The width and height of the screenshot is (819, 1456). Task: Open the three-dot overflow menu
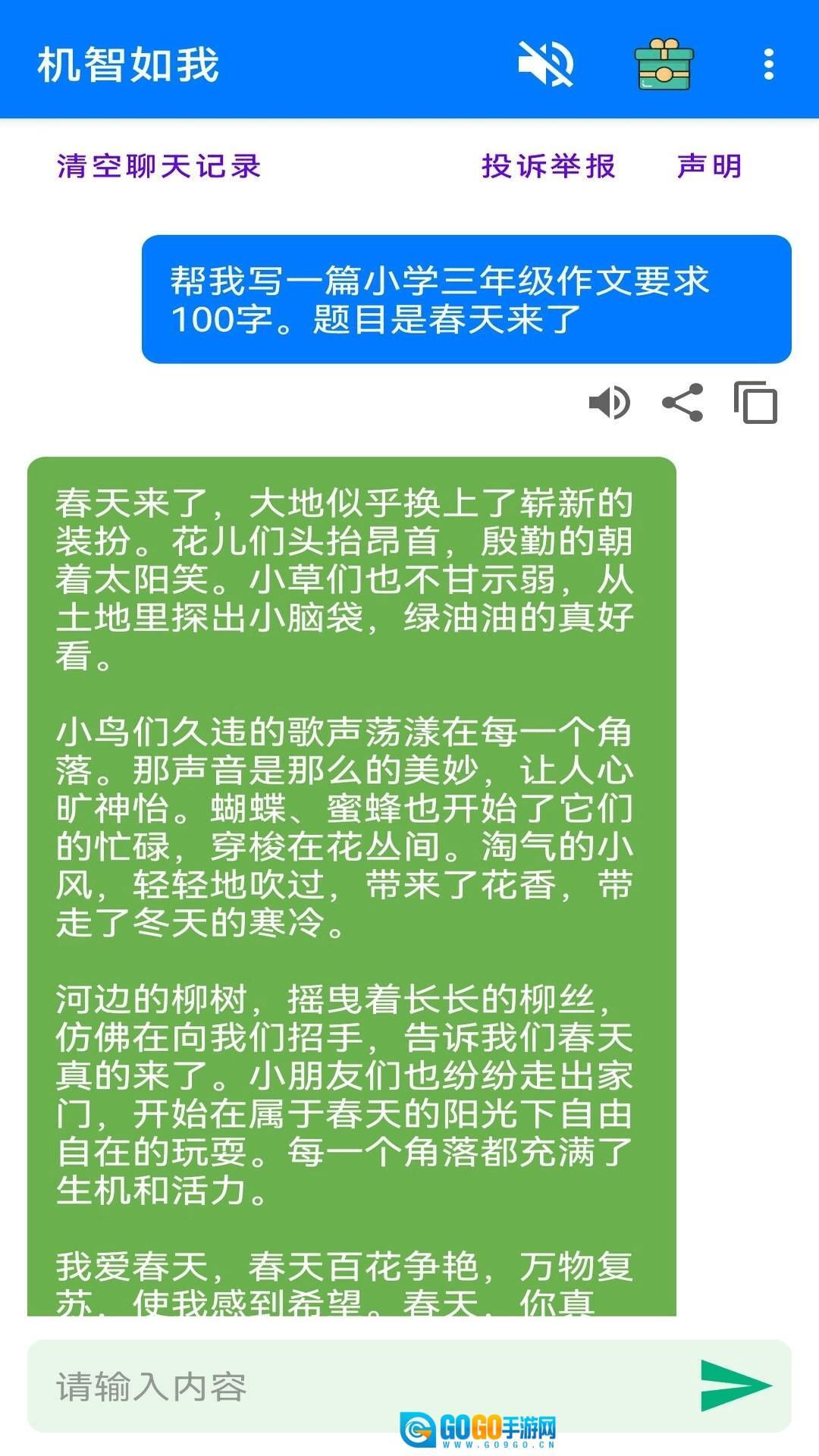click(768, 64)
